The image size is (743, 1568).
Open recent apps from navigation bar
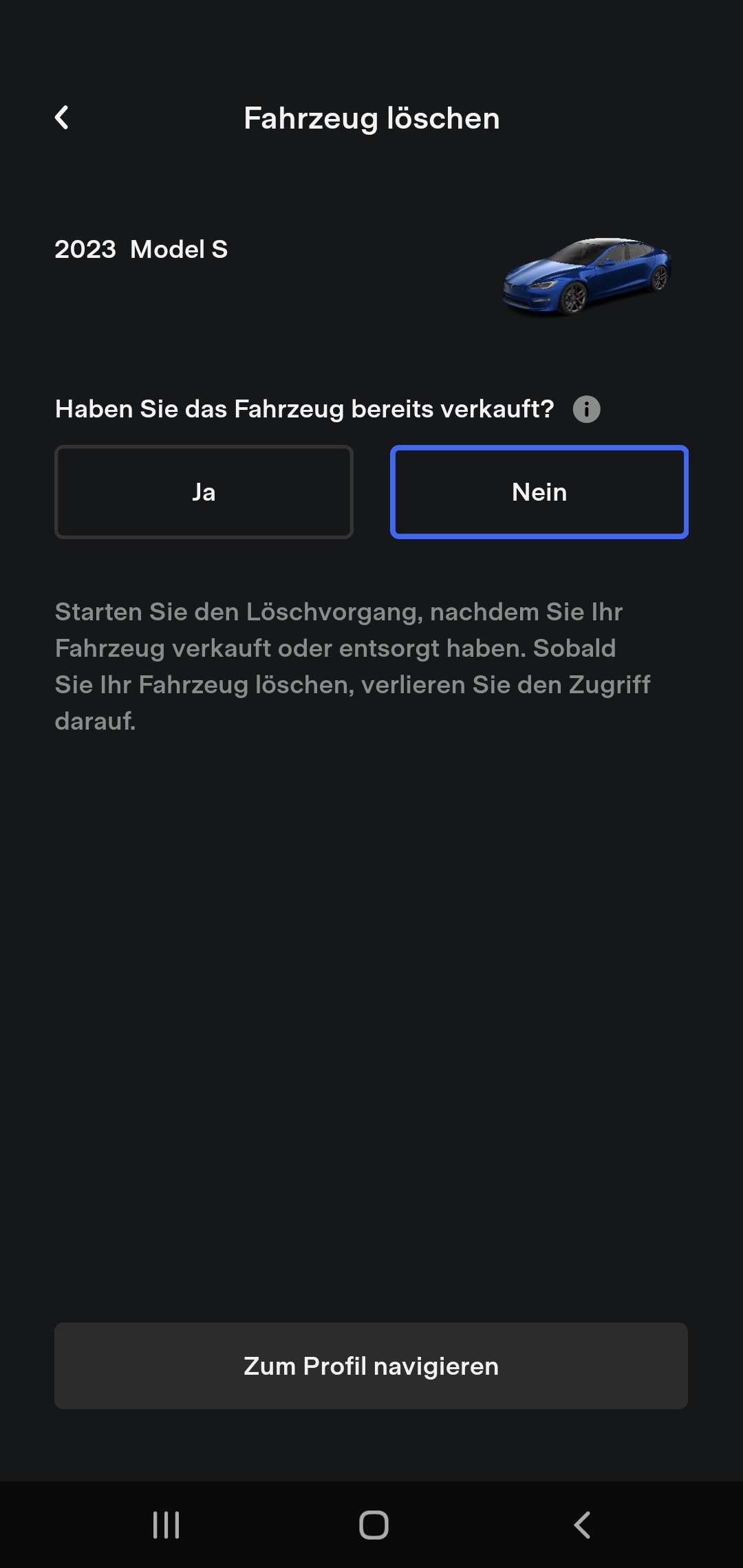166,1525
